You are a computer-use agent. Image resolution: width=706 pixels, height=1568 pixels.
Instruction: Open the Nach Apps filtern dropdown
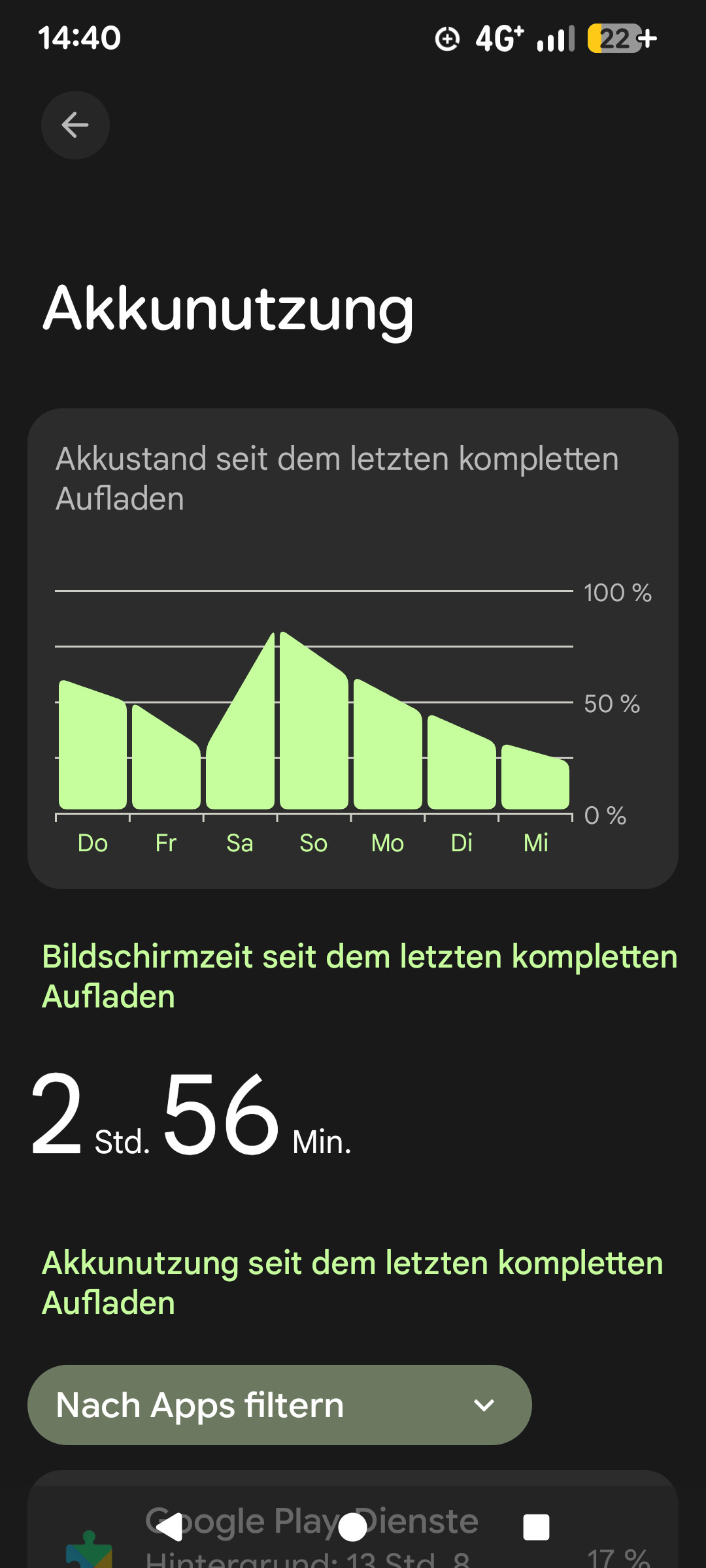pyautogui.click(x=279, y=1405)
